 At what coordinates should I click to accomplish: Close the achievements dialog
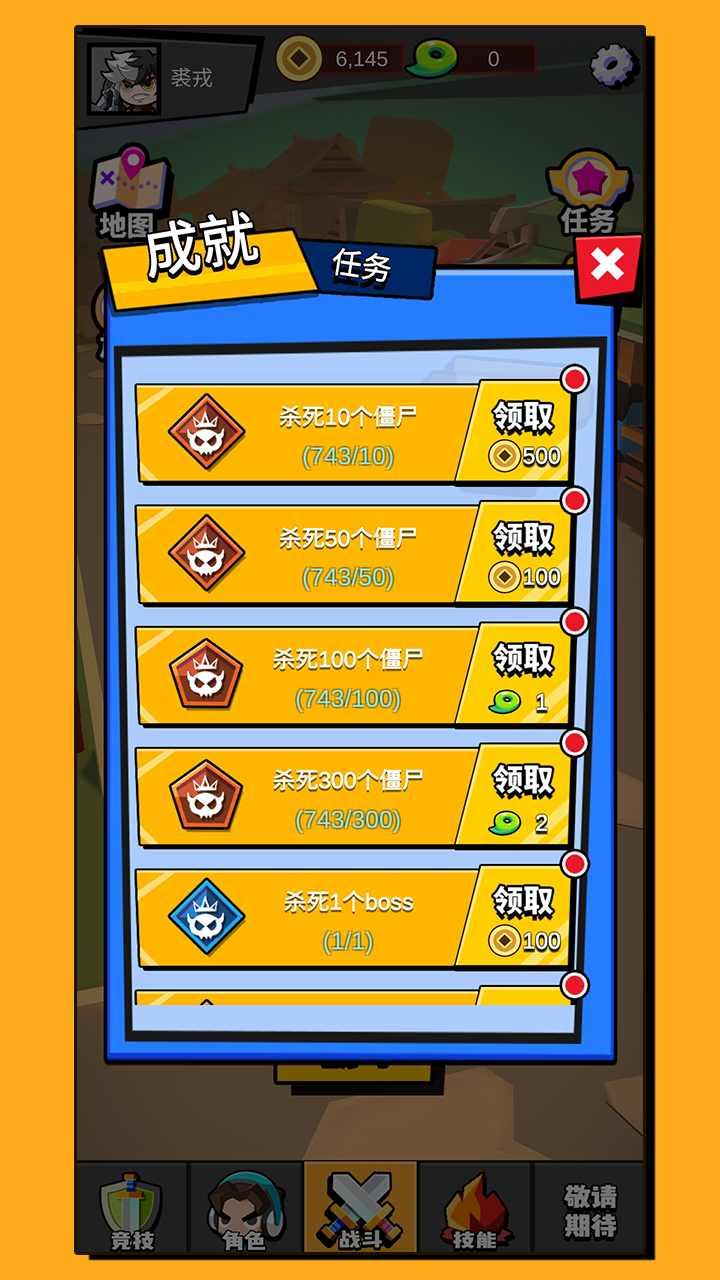click(x=607, y=267)
